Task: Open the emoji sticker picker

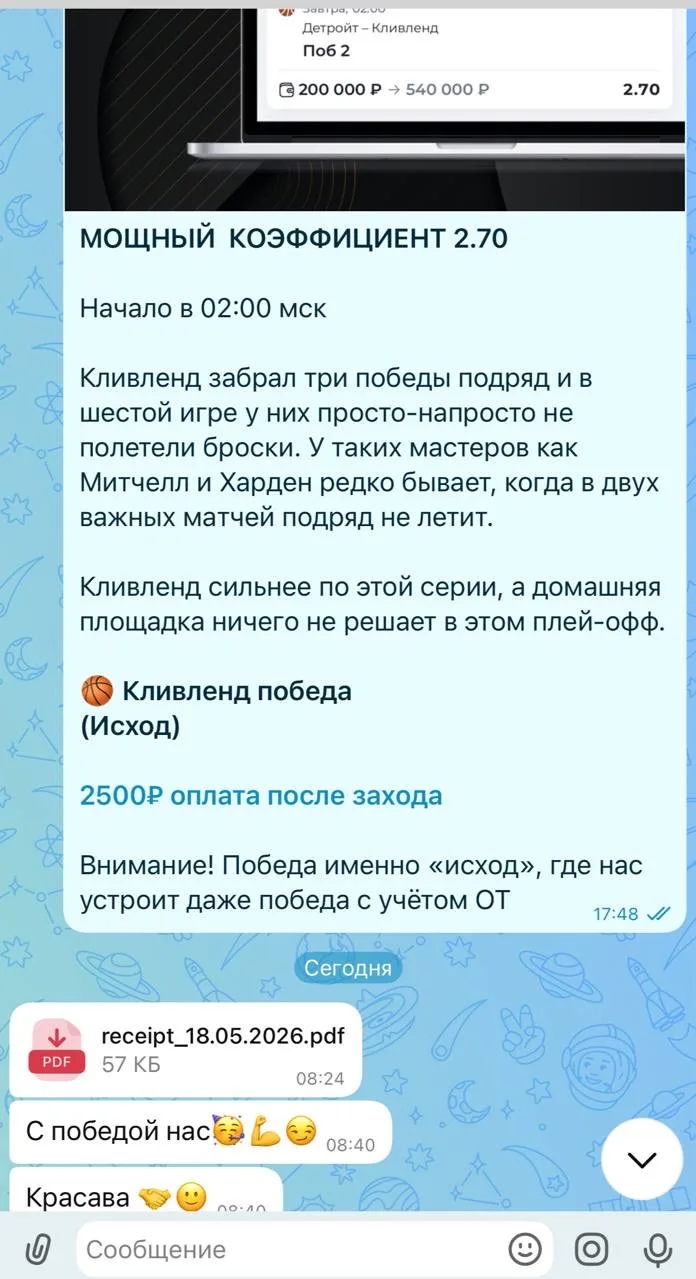Action: tap(525, 1249)
